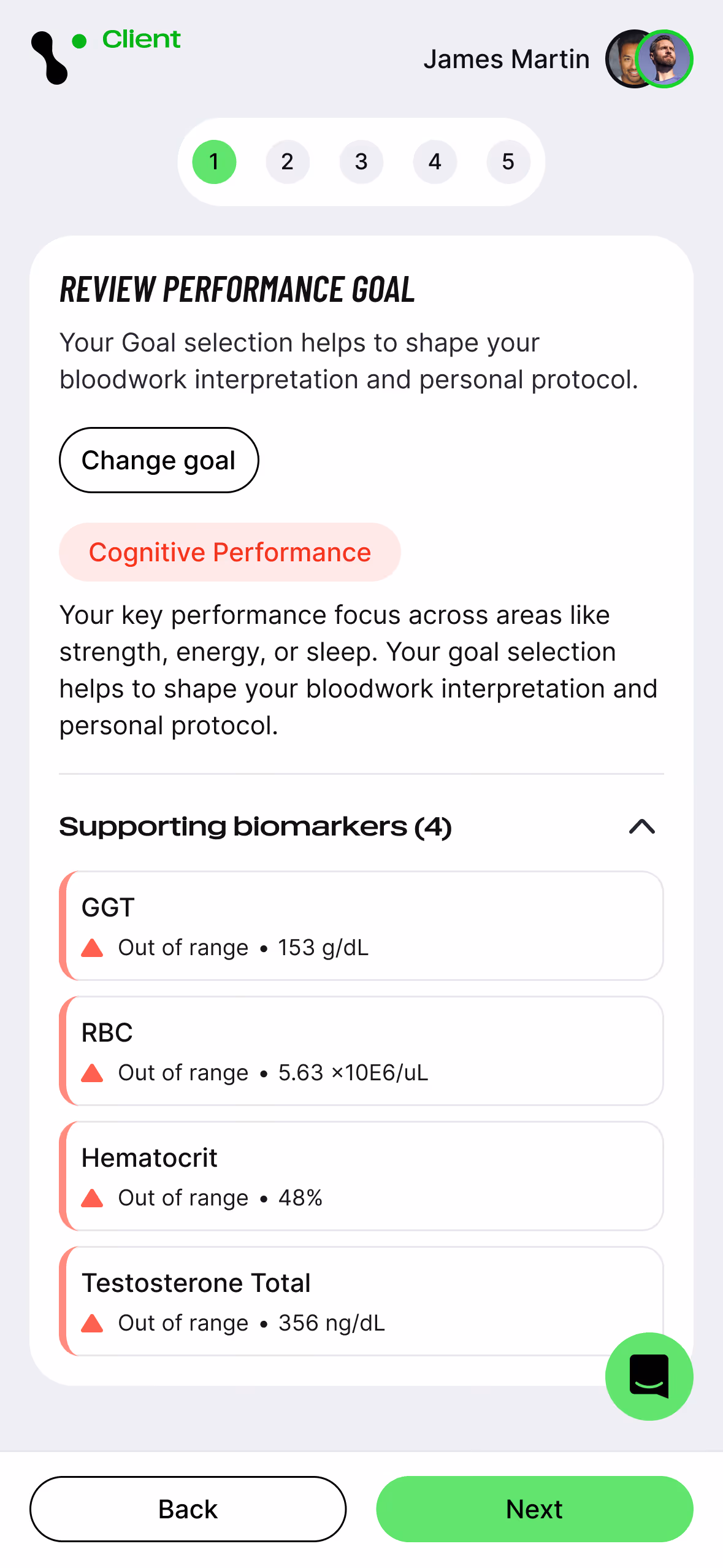Collapse the Supporting biomarkers section
Viewport: 723px width, 1568px height.
tap(641, 827)
